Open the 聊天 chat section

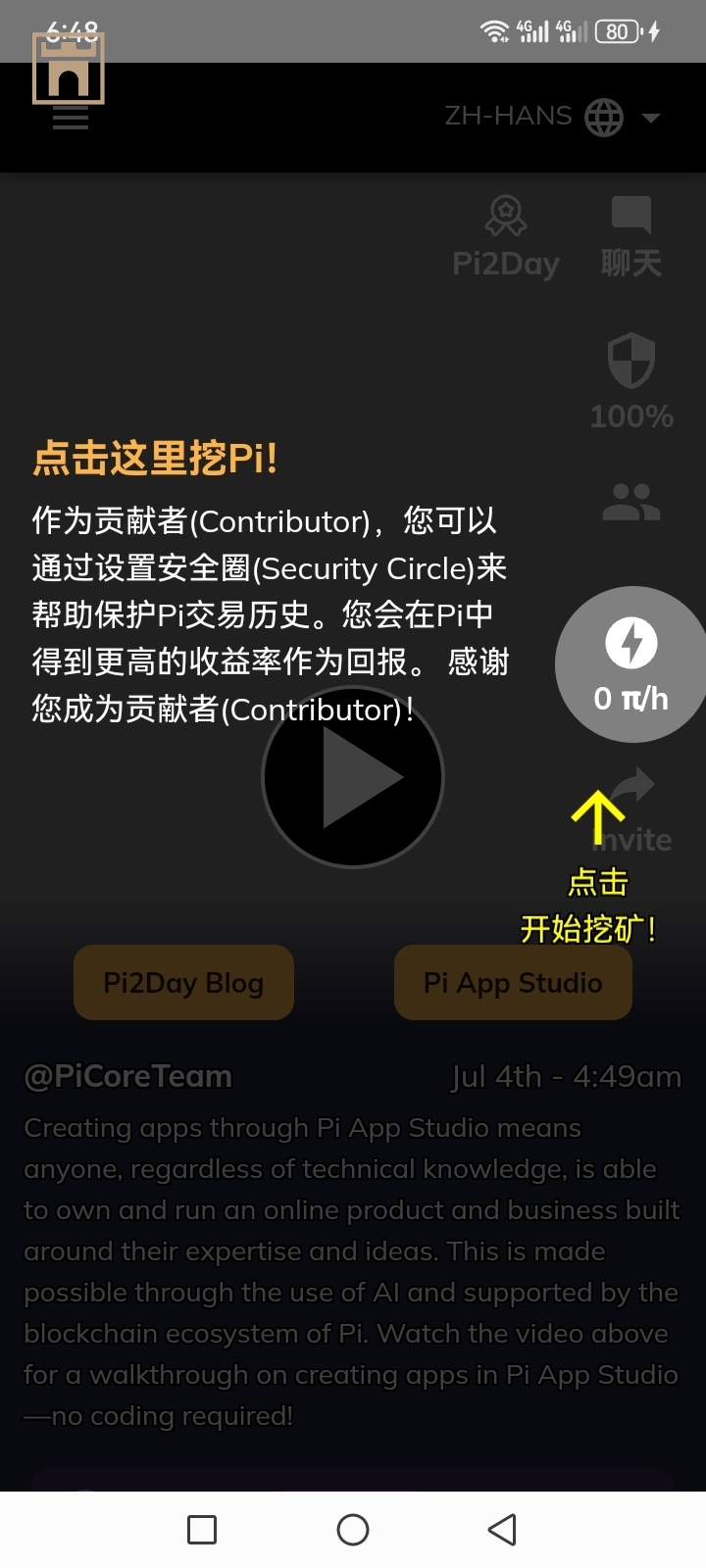coord(630,236)
